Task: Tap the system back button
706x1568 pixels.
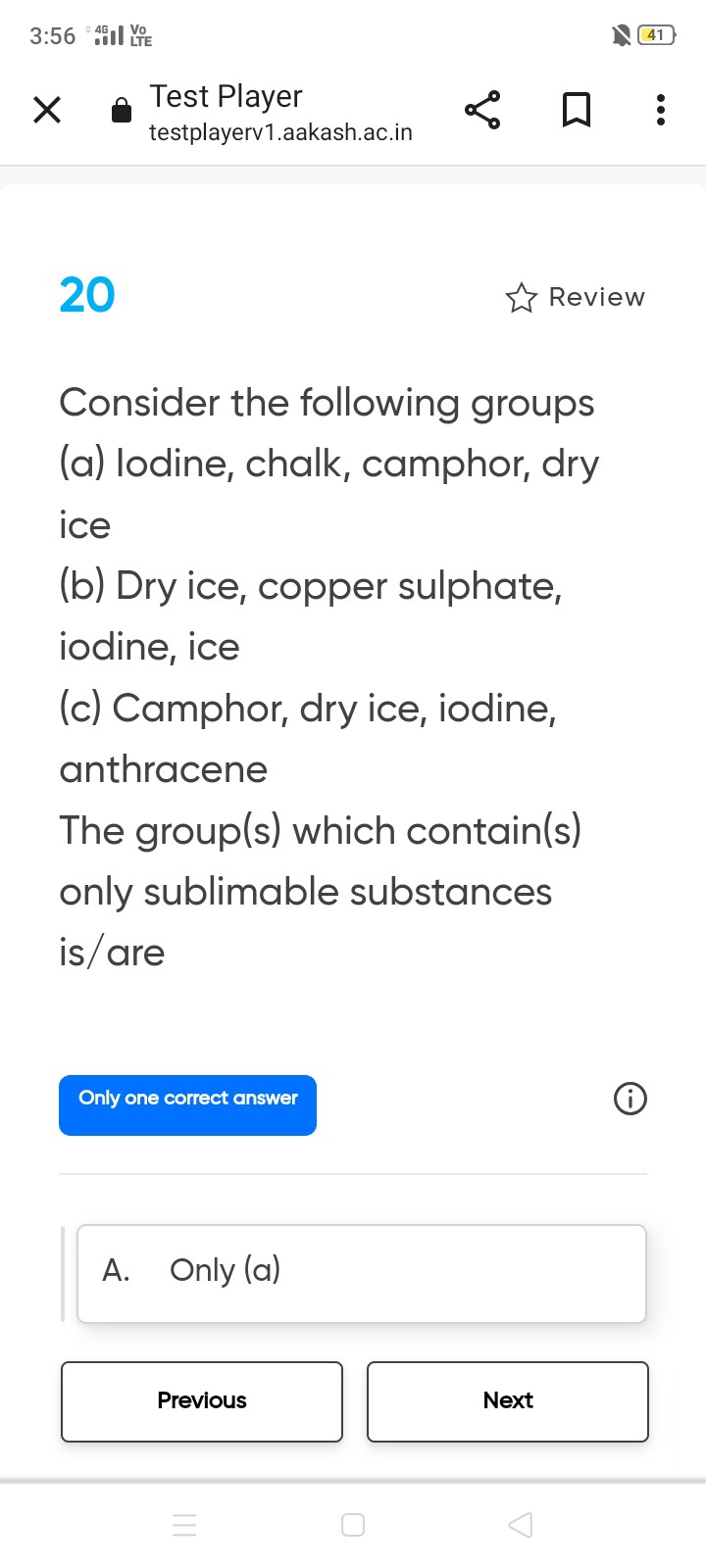Action: point(521,1524)
